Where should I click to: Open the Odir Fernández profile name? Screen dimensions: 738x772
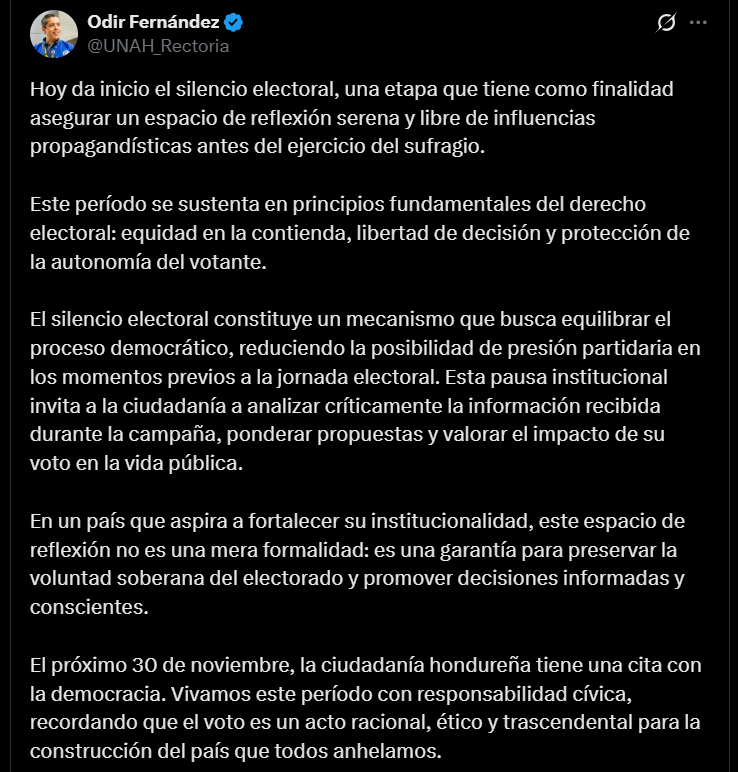152,22
